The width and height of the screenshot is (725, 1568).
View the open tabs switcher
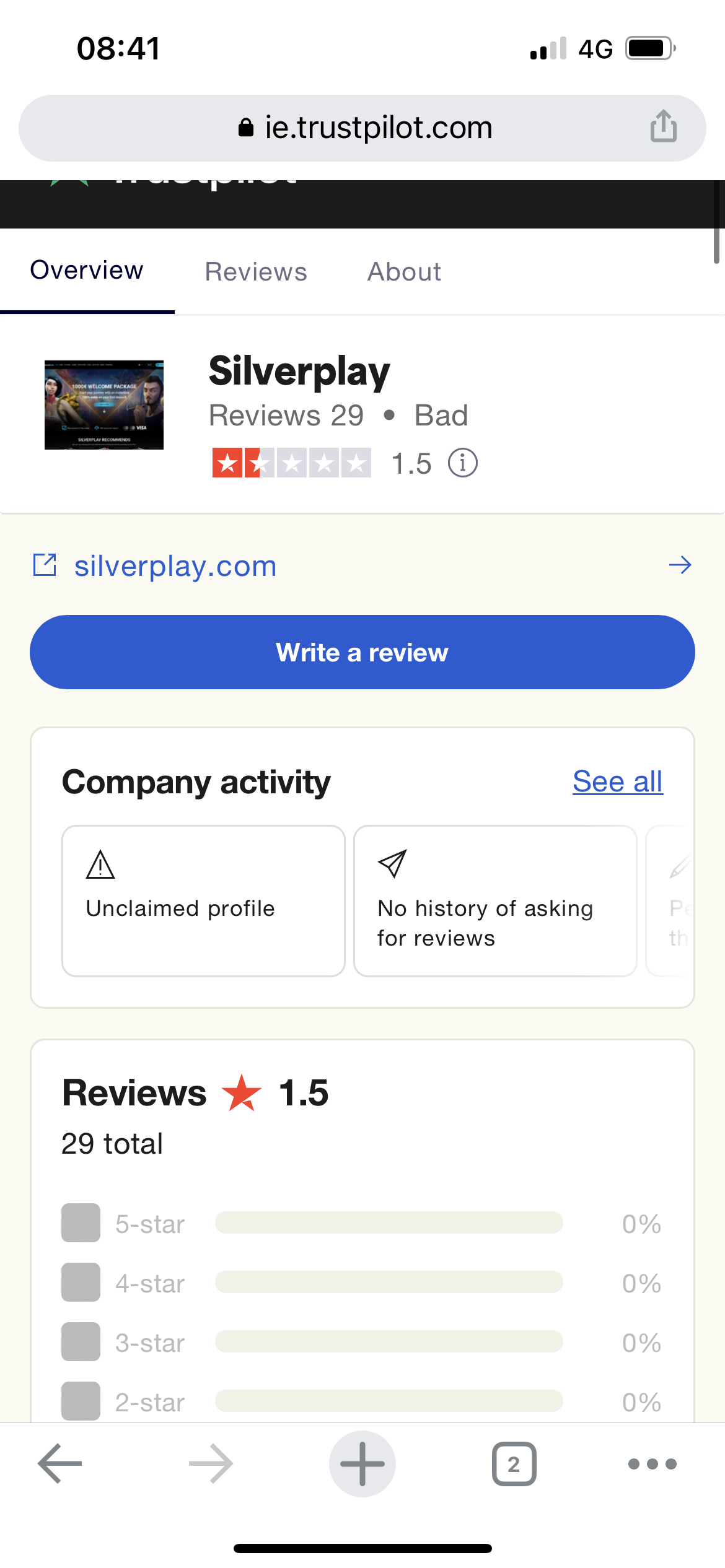point(514,1464)
